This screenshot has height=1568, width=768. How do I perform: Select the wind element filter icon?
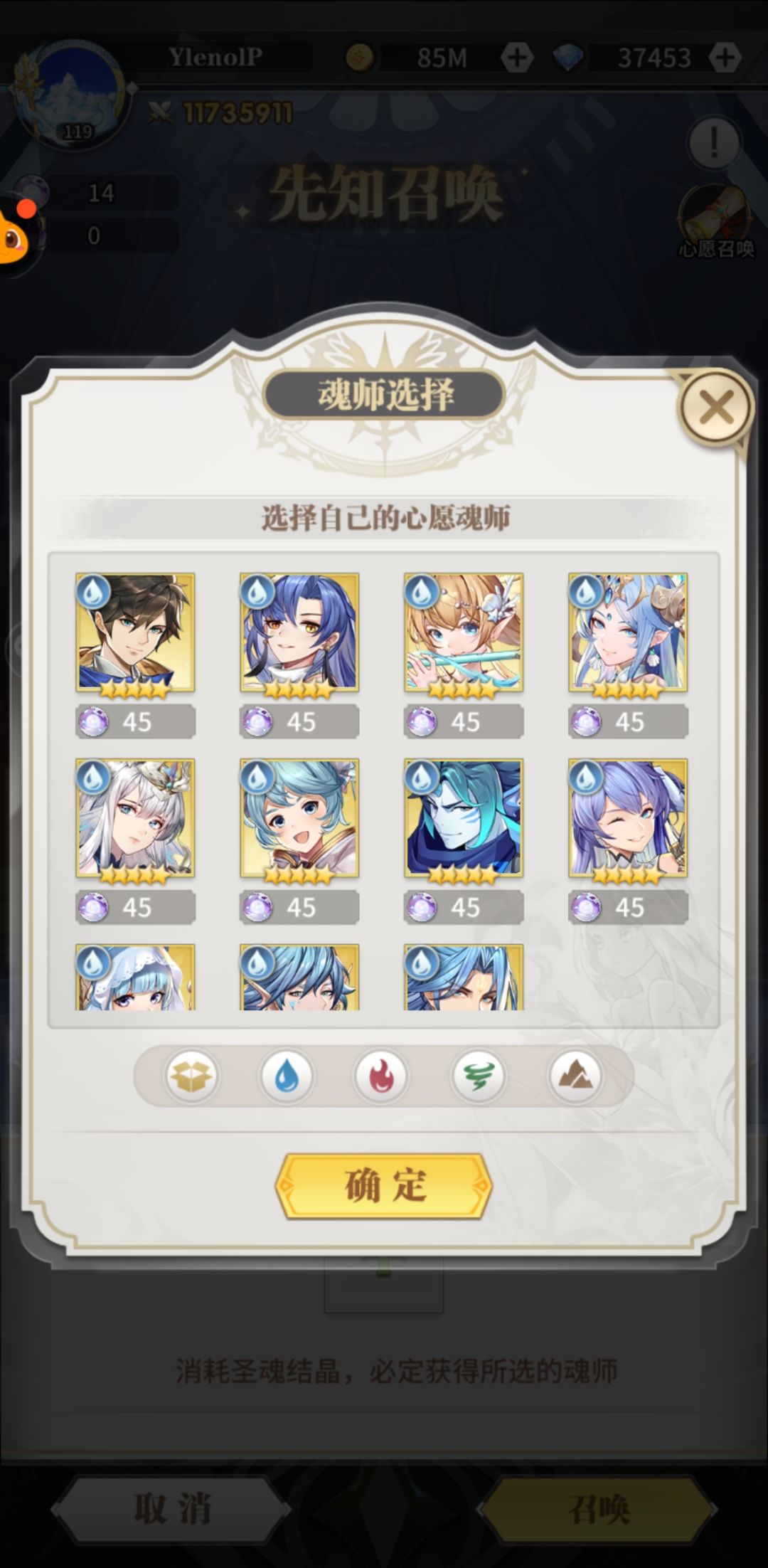click(480, 1076)
